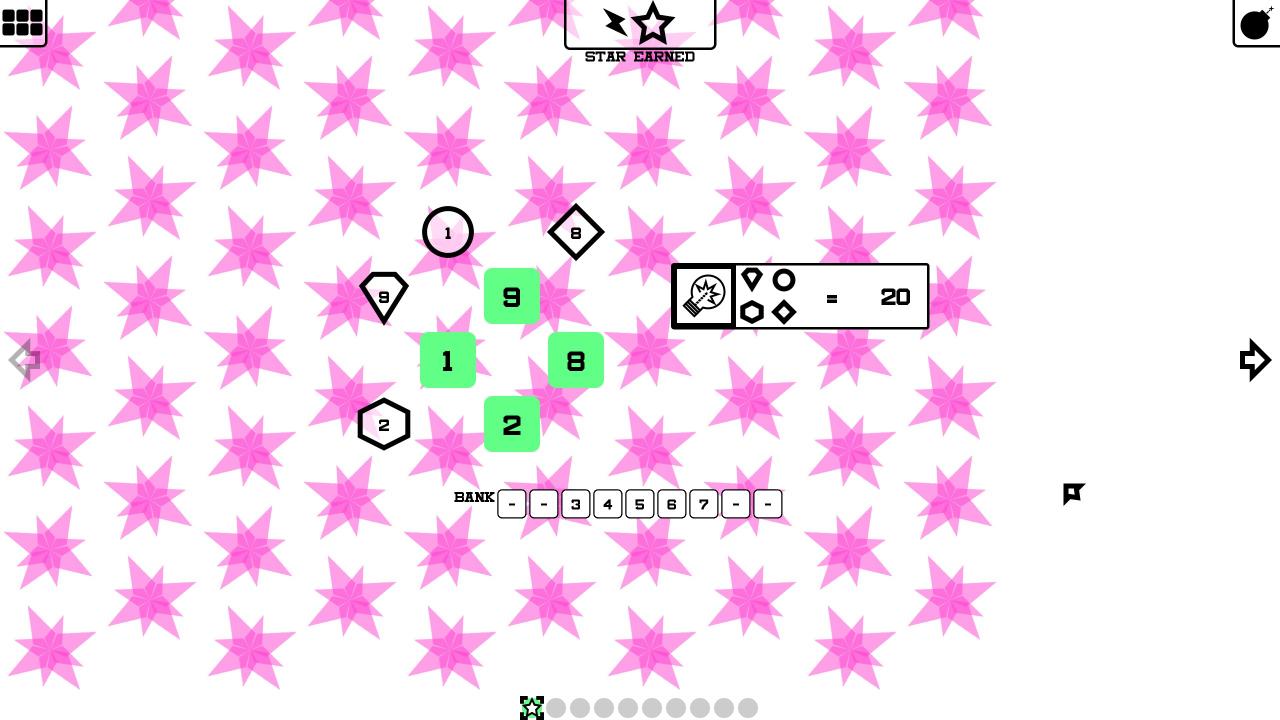Pick number 5 from the bank

click(x=639, y=504)
